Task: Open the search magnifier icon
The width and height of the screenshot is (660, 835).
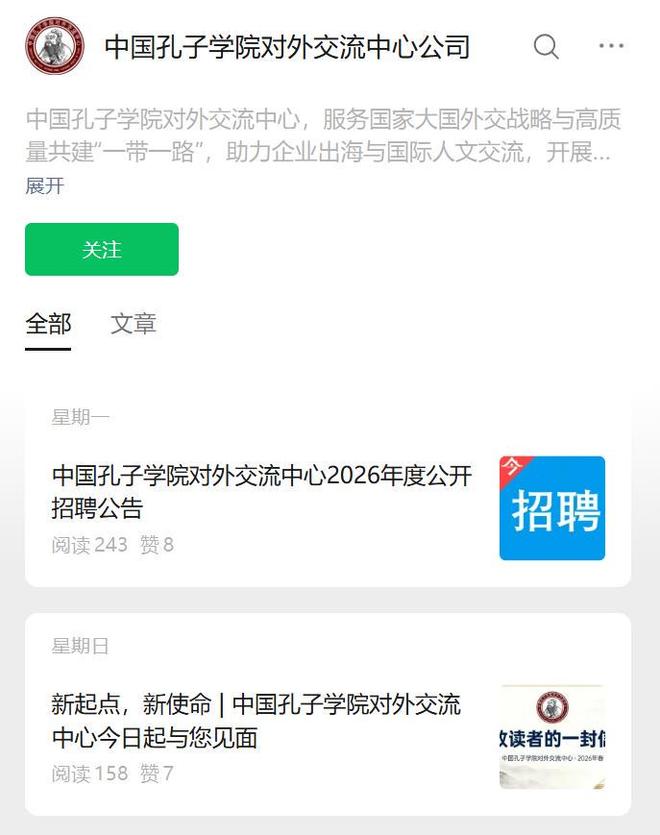Action: 546,46
